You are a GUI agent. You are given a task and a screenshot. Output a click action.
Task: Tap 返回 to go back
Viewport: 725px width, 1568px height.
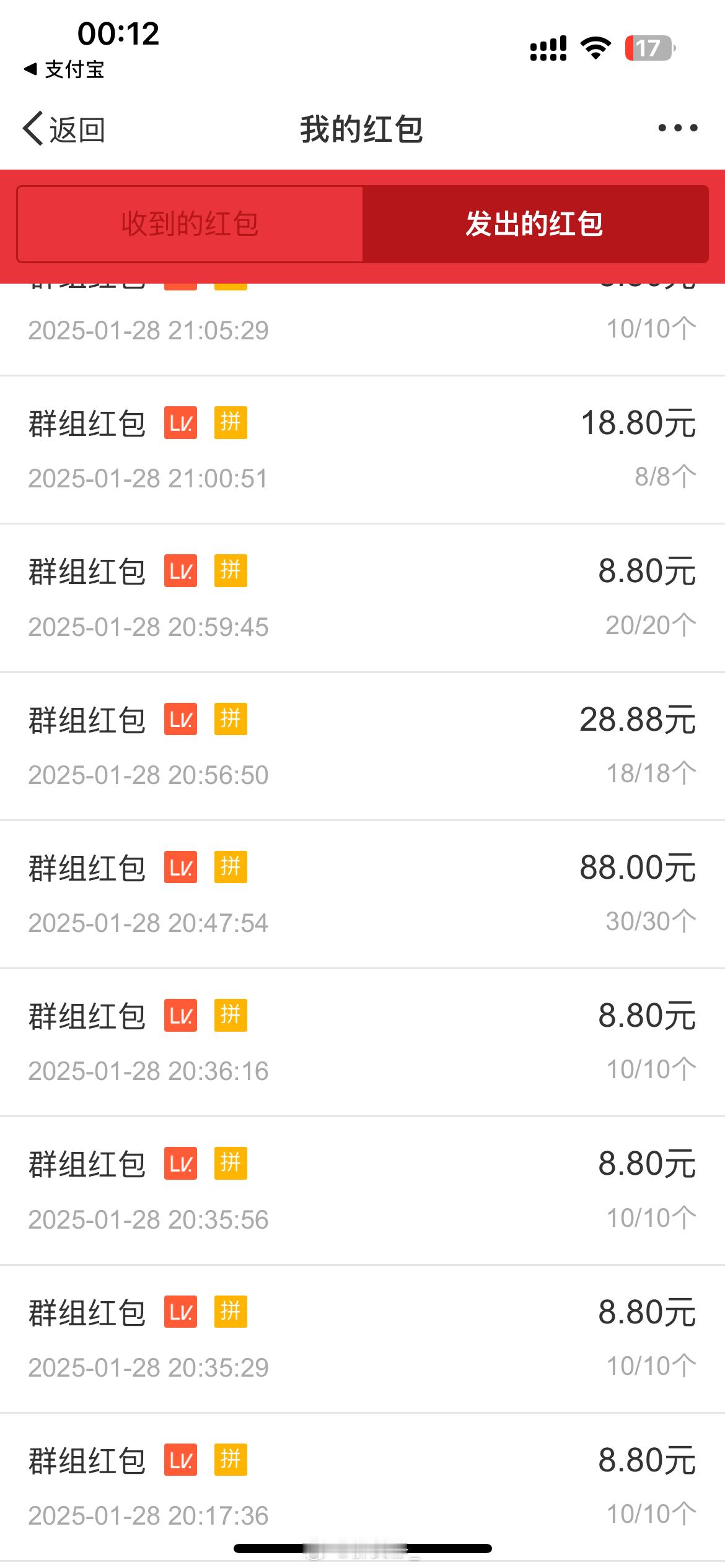pyautogui.click(x=64, y=129)
